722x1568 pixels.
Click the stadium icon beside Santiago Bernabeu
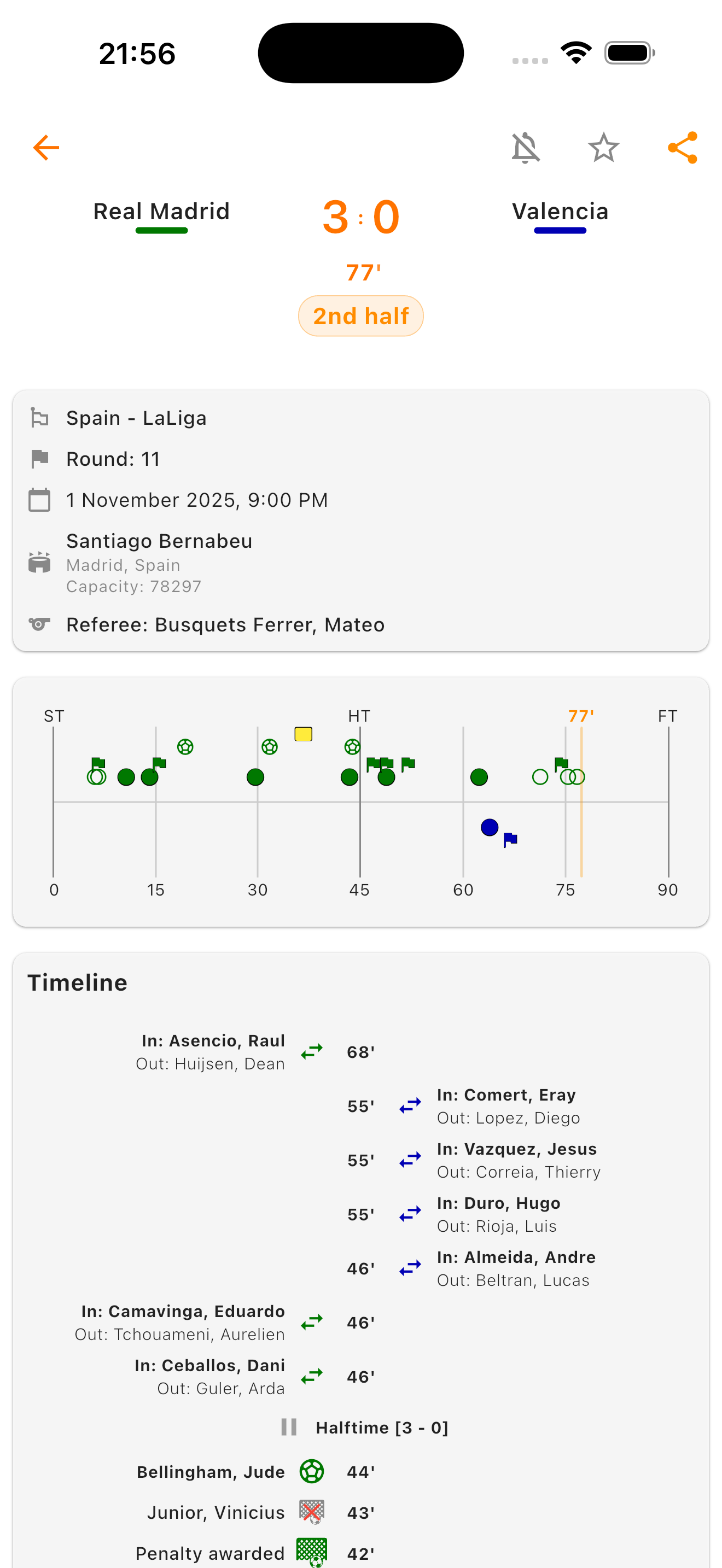click(x=39, y=563)
